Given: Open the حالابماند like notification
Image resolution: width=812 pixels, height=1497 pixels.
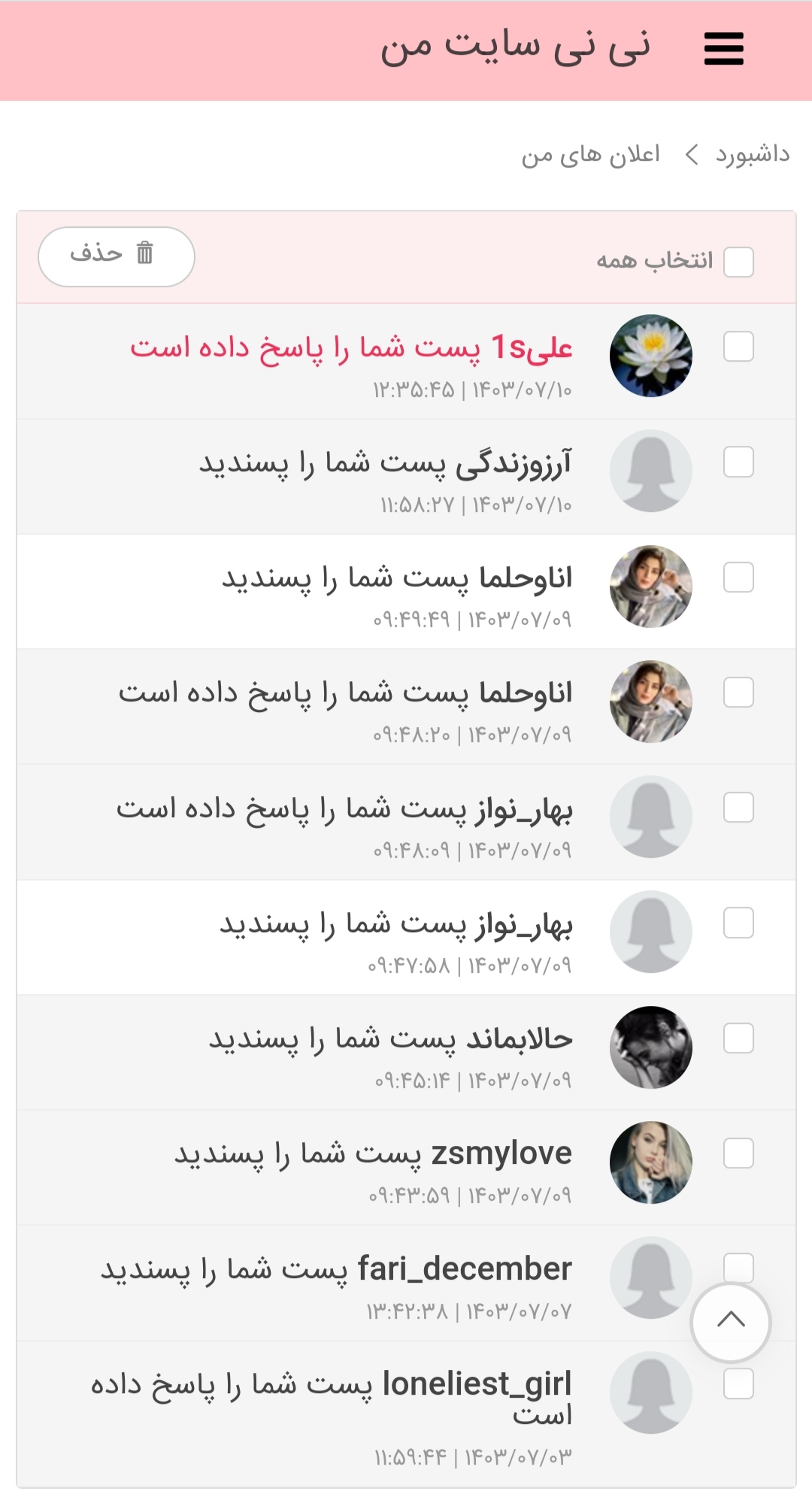Looking at the screenshot, I should pos(390,1040).
